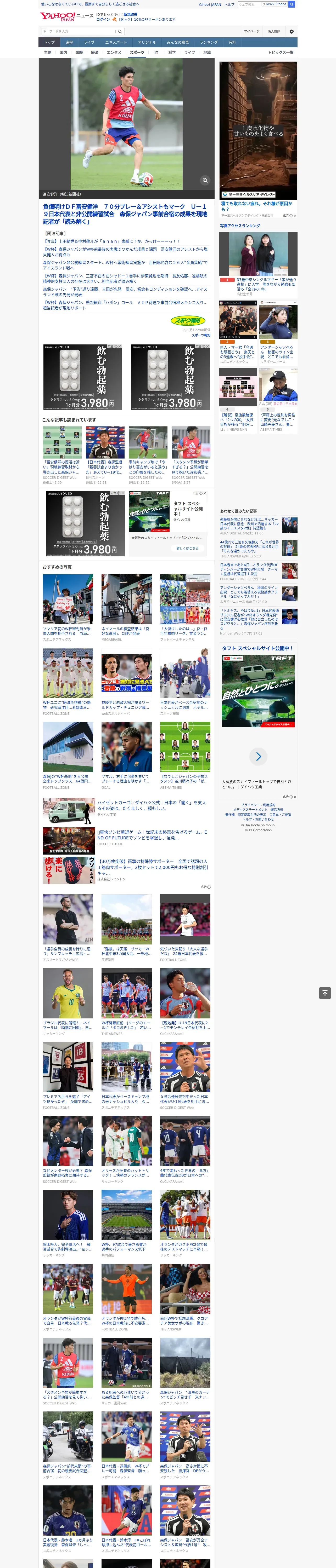
Task: Open マイページ
Action: click(x=251, y=31)
